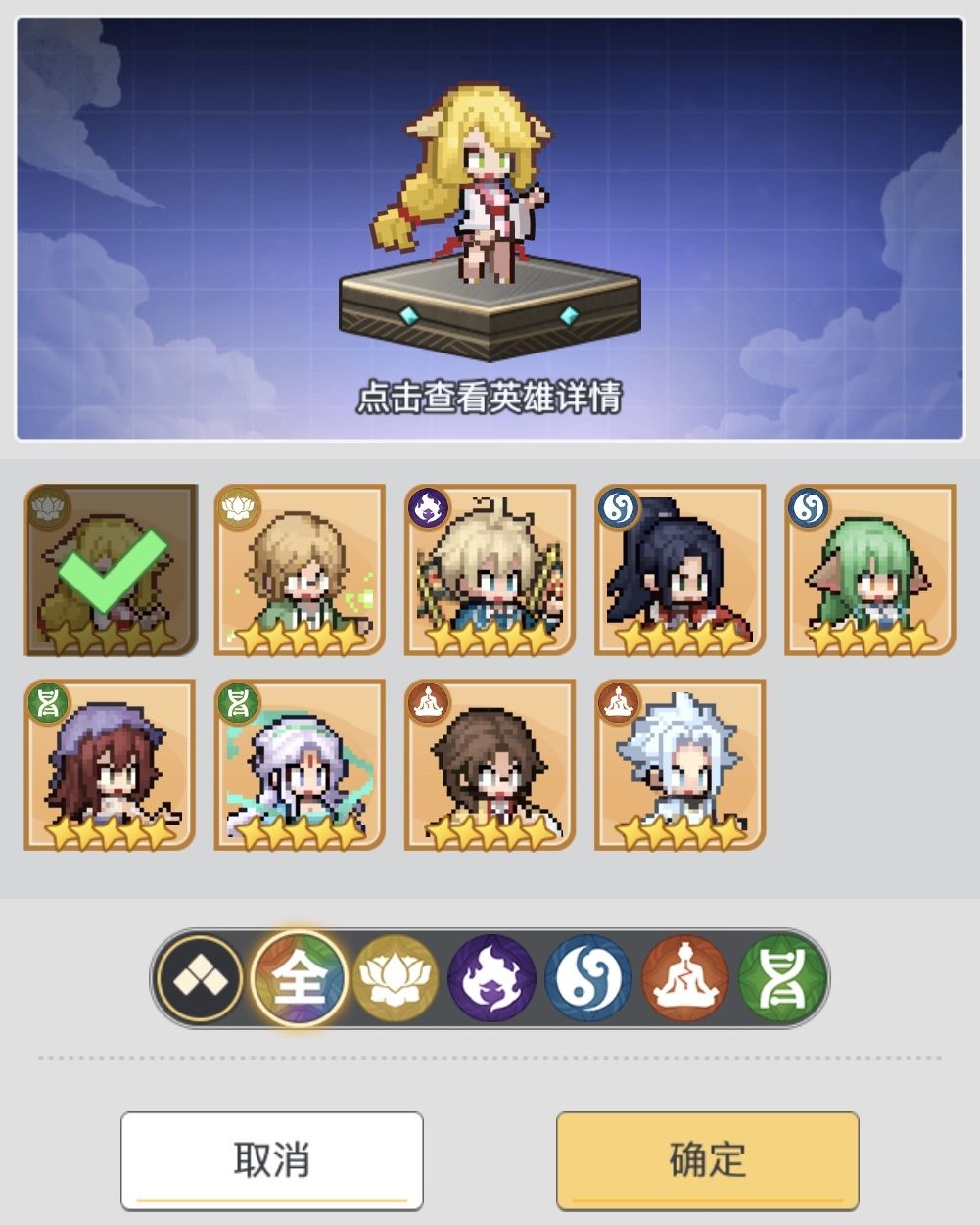Select the 全 all-heroes filter
This screenshot has height=1225, width=980.
(299, 978)
